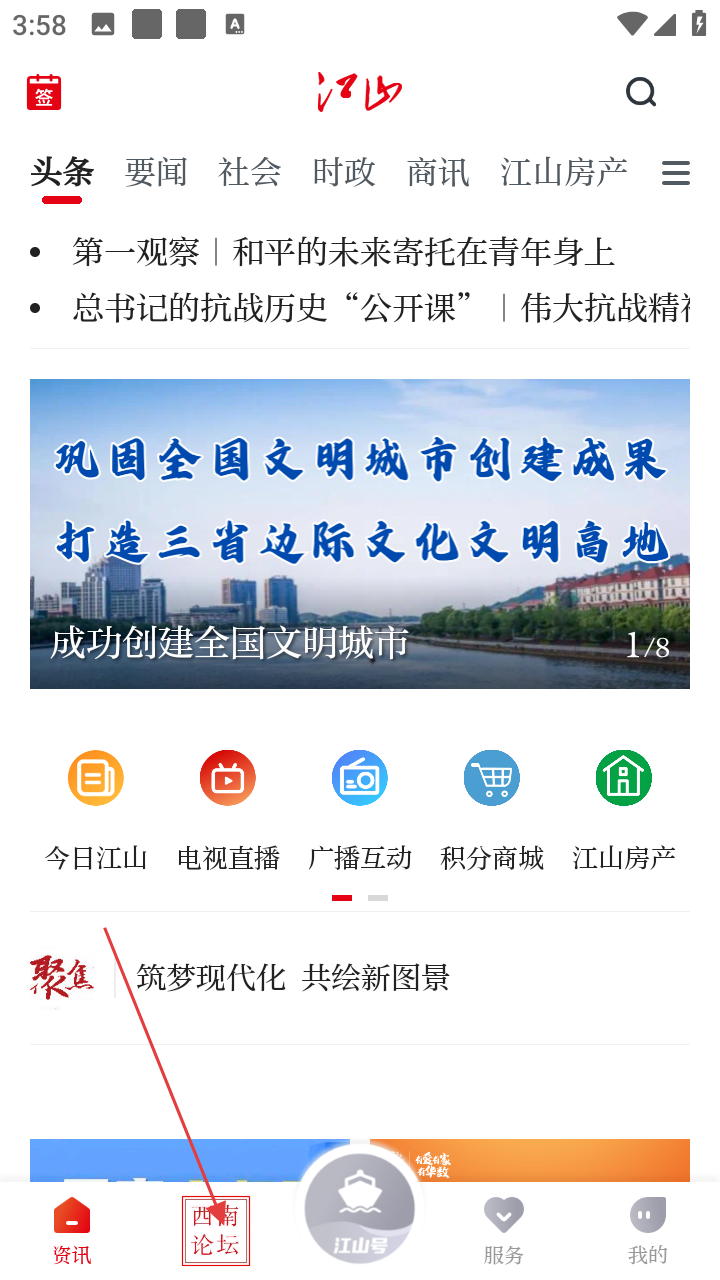Go to the 商讯 tab
Viewport: 720px width, 1280px height.
point(438,172)
